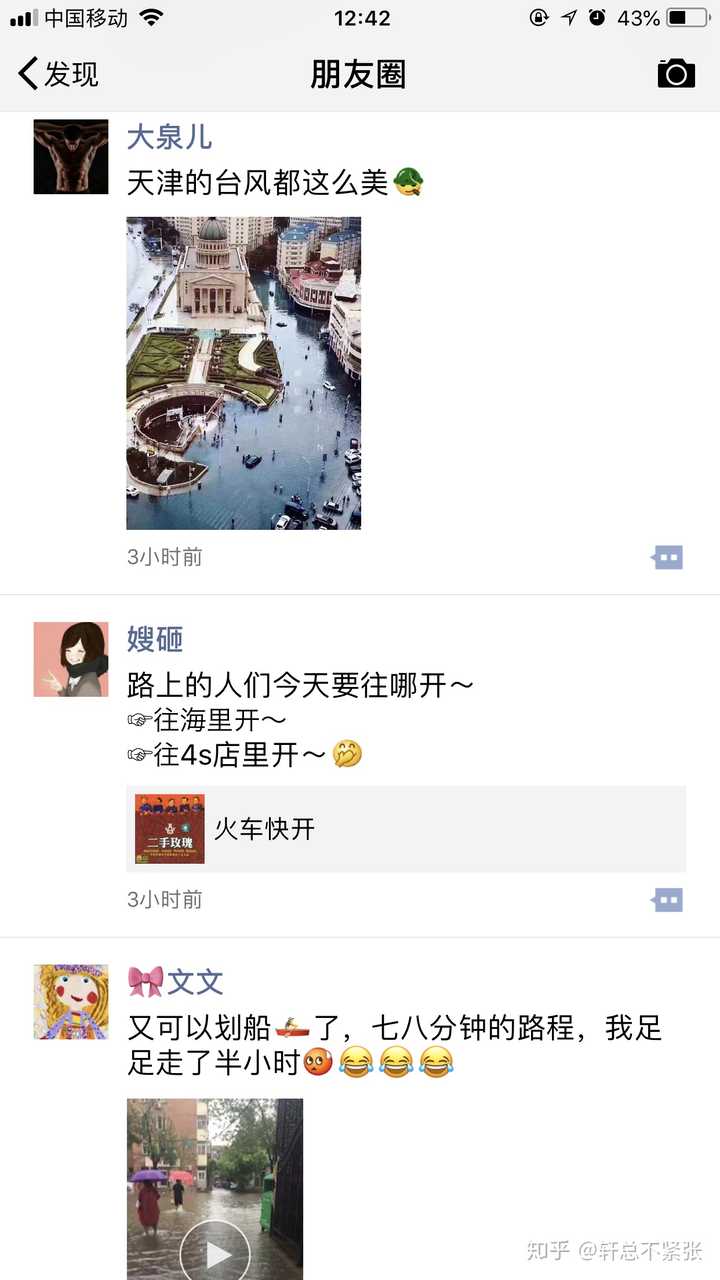The height and width of the screenshot is (1280, 720).
Task: Open comment options under 大泉儿's post
Action: (667, 558)
